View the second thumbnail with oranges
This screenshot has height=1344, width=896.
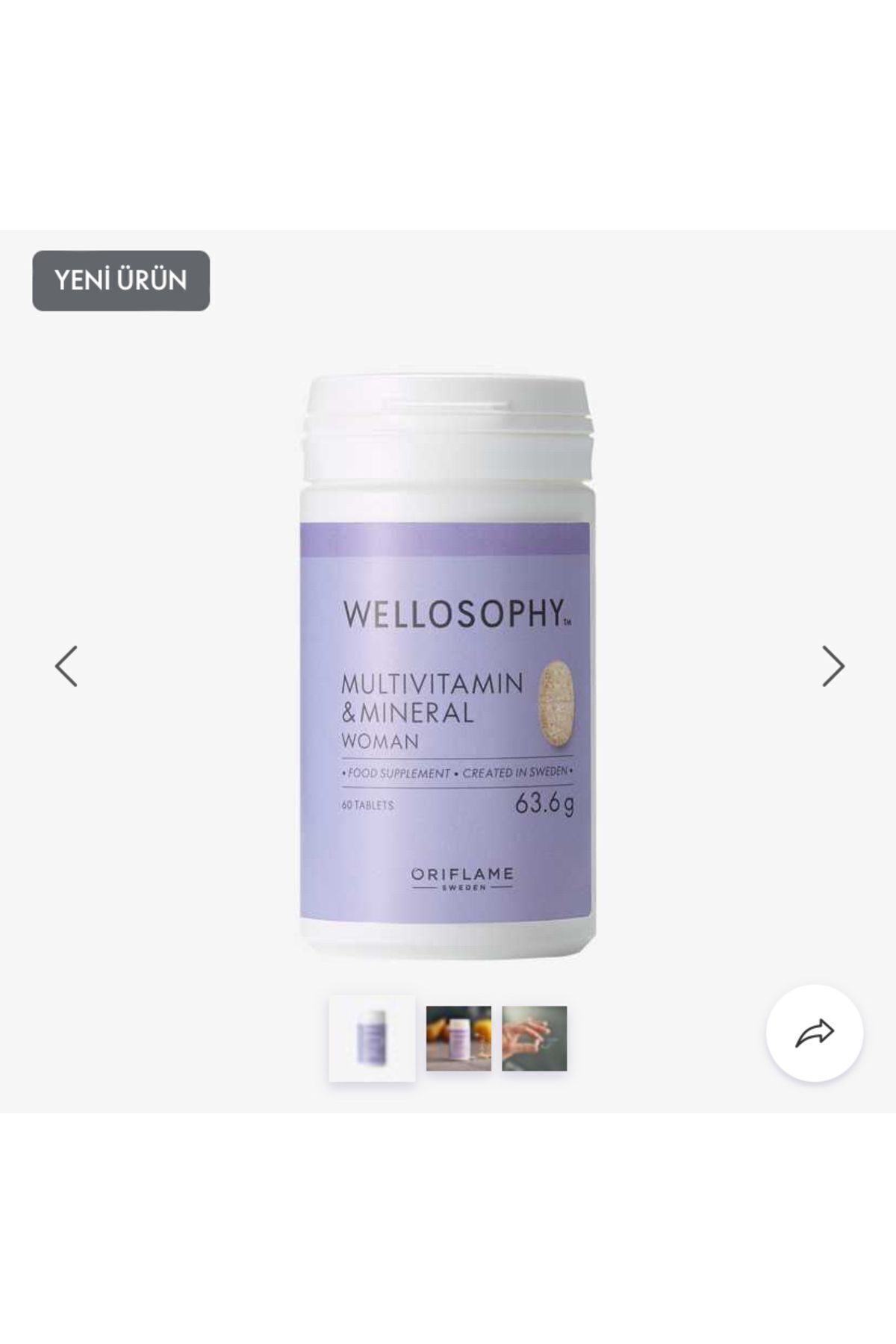tap(458, 1038)
